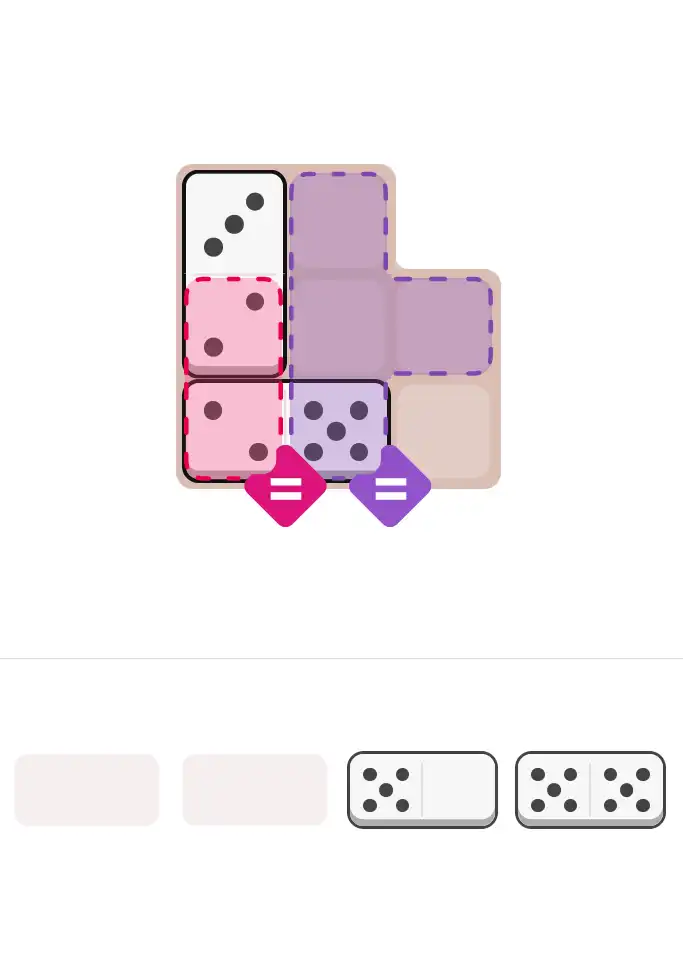
Task: Select the five-five domino in the tray
Action: click(x=590, y=790)
